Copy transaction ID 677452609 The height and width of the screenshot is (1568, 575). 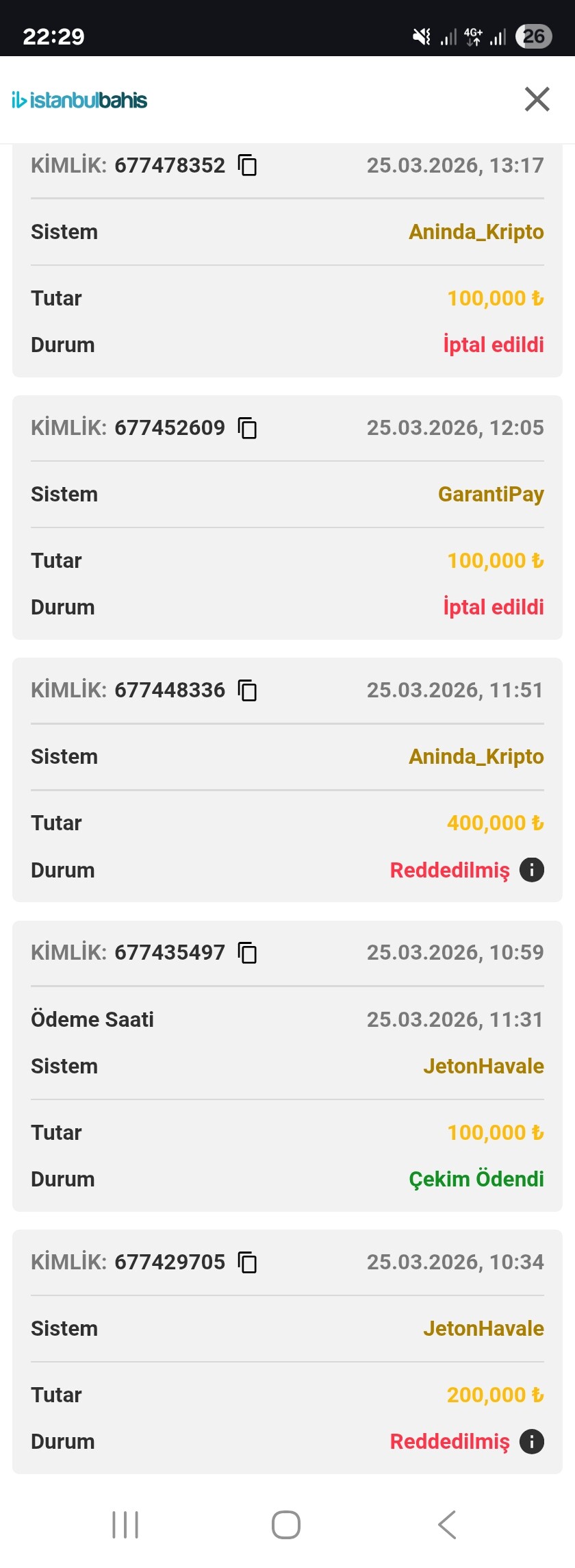point(247,427)
